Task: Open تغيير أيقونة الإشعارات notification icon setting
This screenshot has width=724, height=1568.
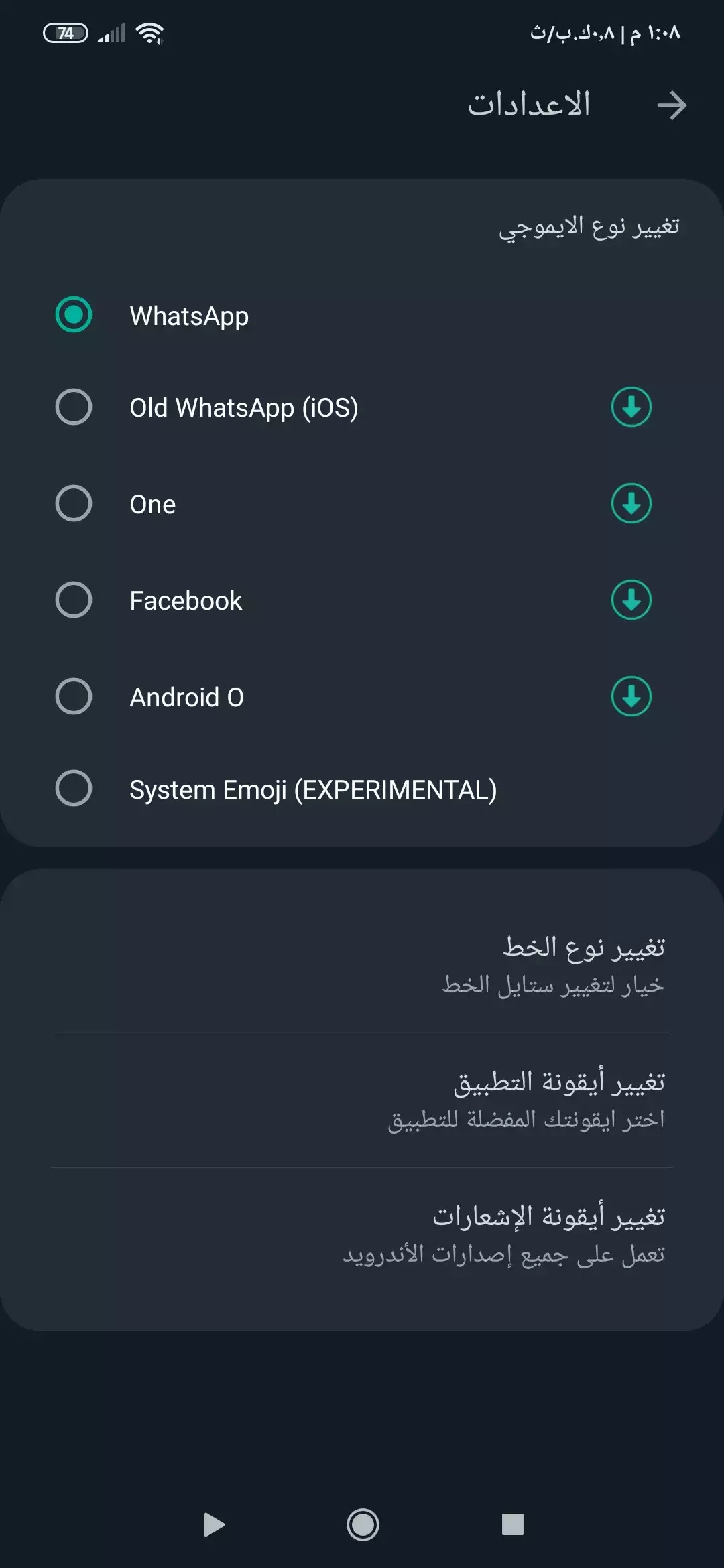Action: coord(362,1234)
